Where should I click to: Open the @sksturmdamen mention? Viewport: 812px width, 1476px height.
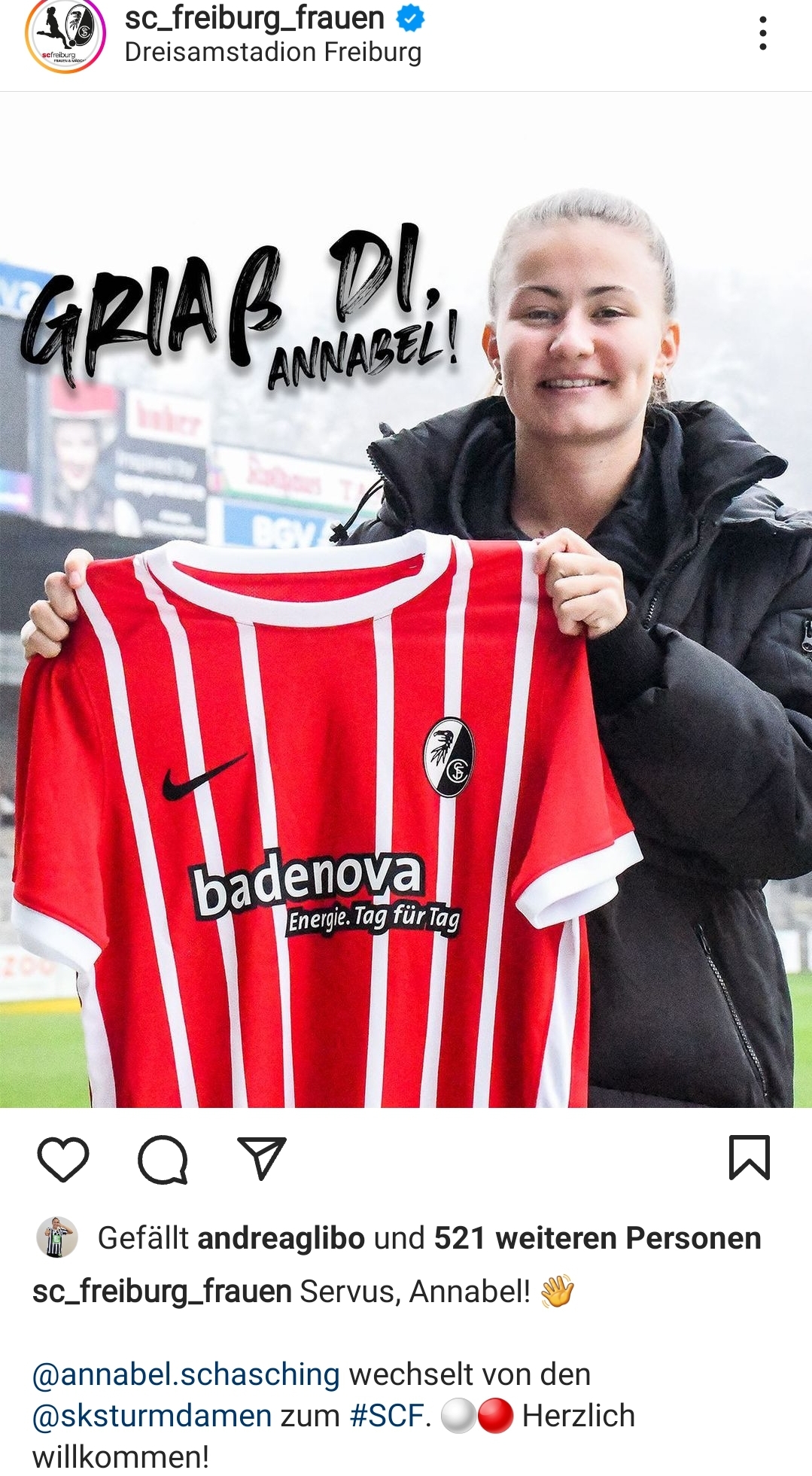pos(151,1416)
